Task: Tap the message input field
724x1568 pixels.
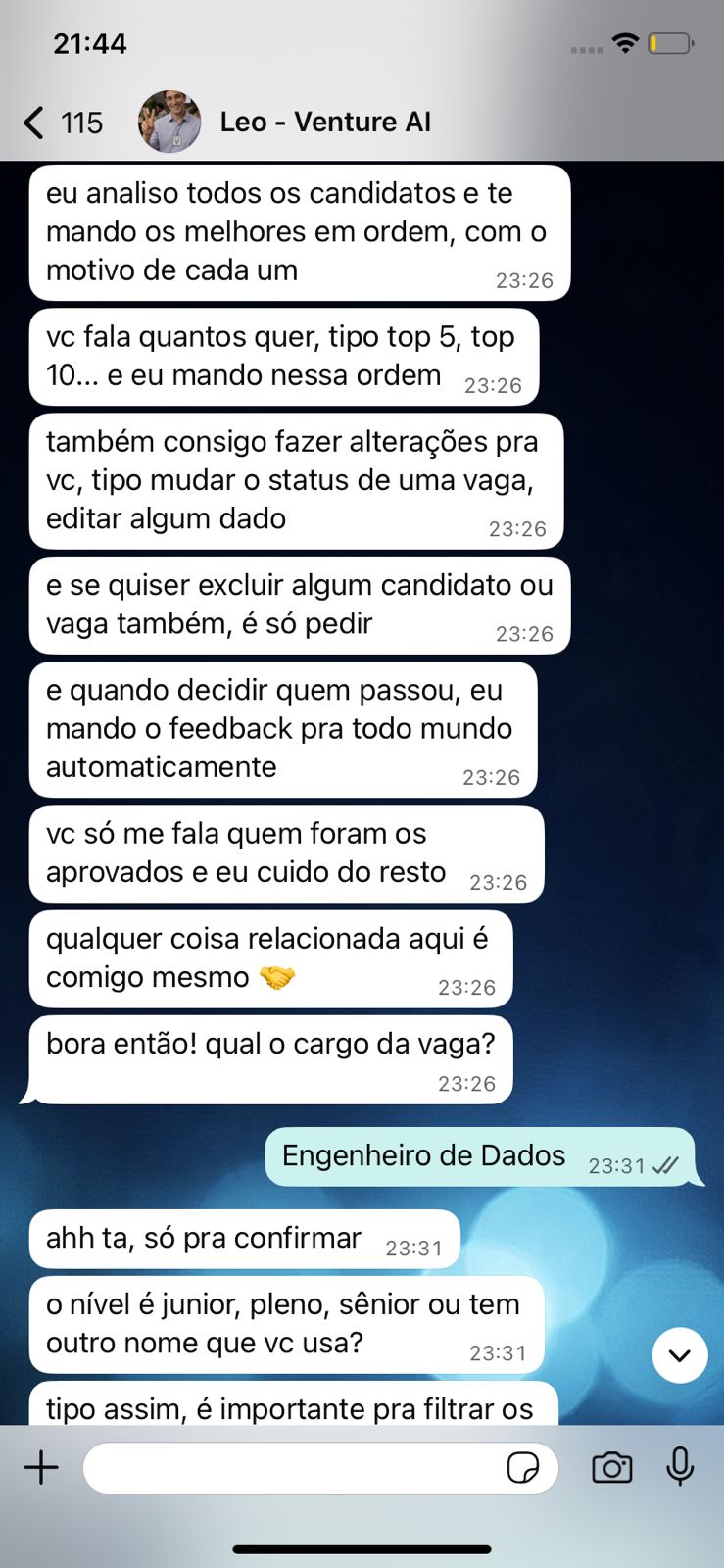Action: click(294, 1467)
